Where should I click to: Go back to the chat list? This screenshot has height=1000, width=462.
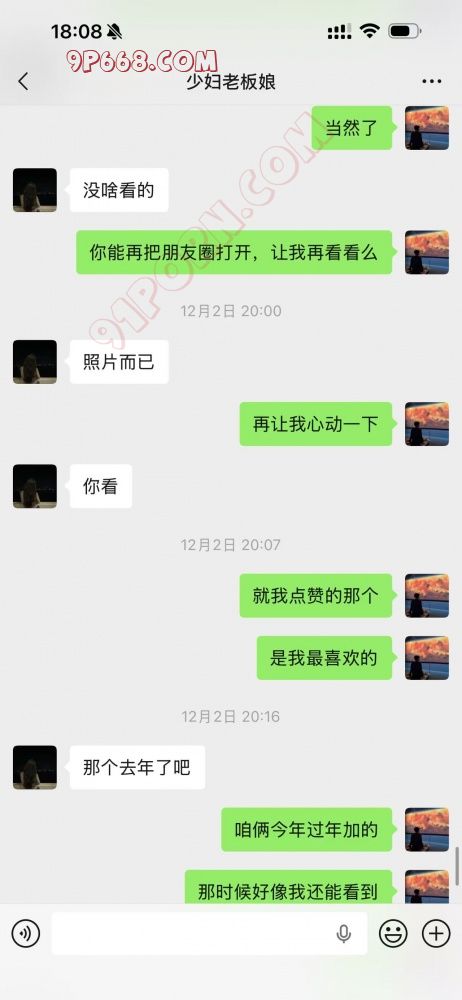(x=24, y=82)
